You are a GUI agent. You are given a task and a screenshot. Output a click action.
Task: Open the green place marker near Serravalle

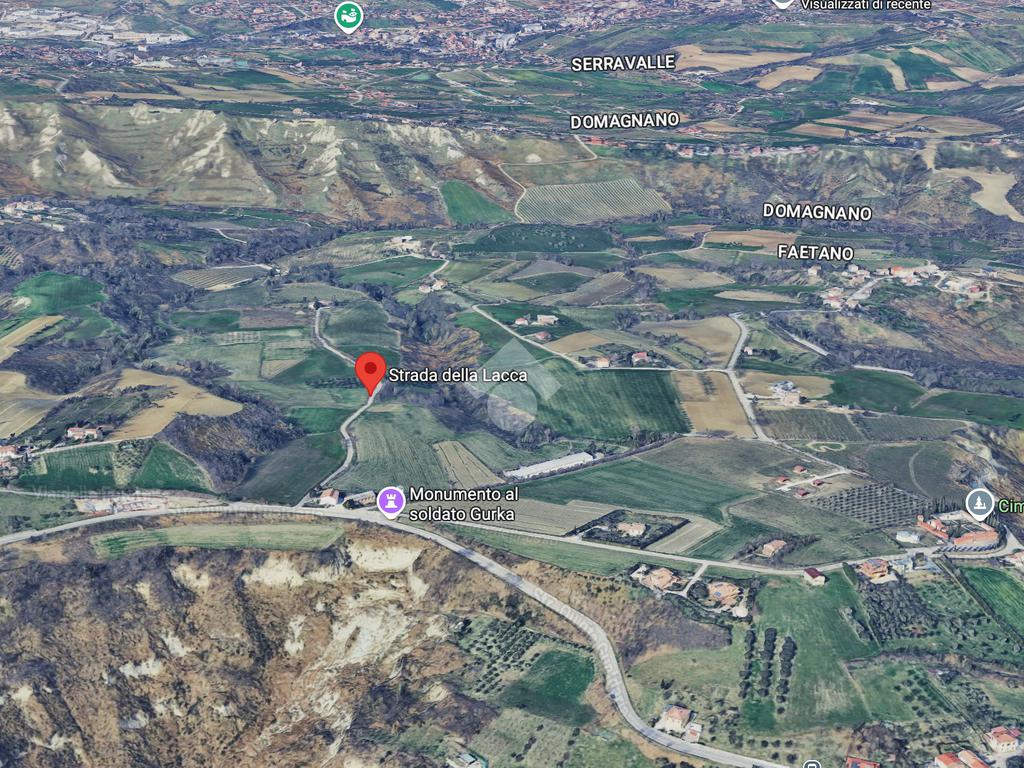(348, 15)
